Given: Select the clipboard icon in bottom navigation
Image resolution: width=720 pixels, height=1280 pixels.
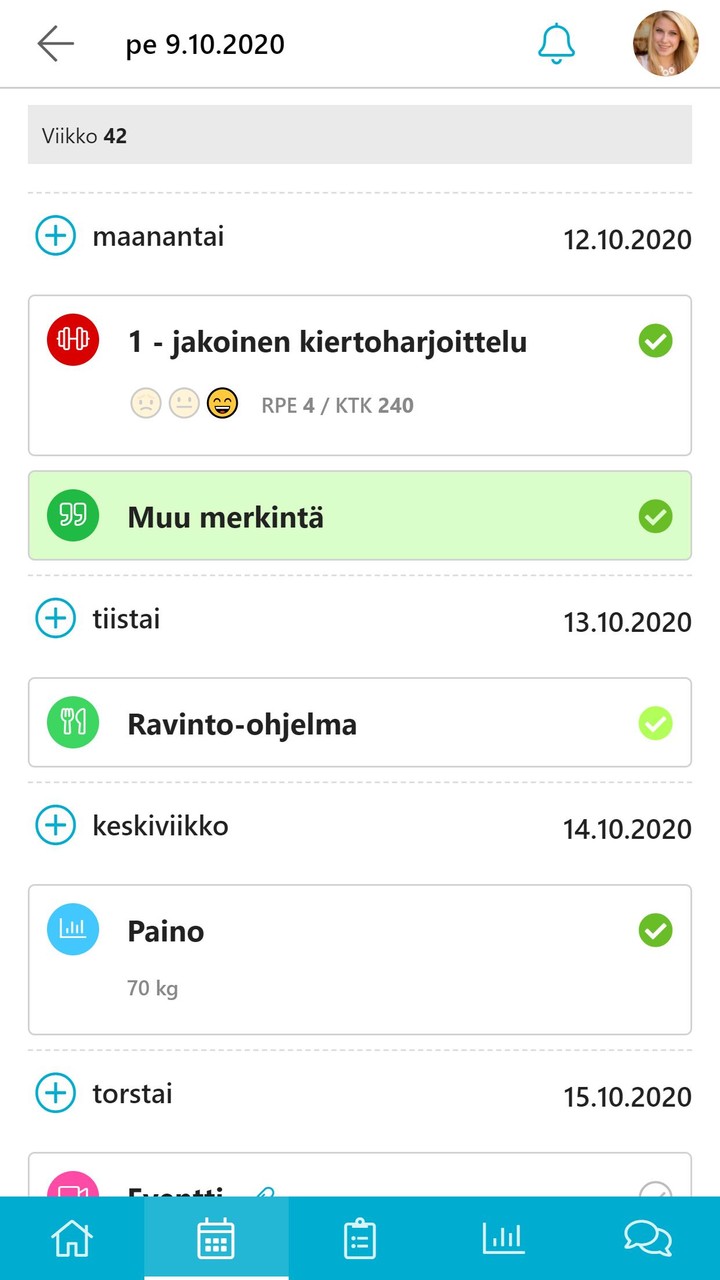Looking at the screenshot, I should click(x=360, y=1238).
